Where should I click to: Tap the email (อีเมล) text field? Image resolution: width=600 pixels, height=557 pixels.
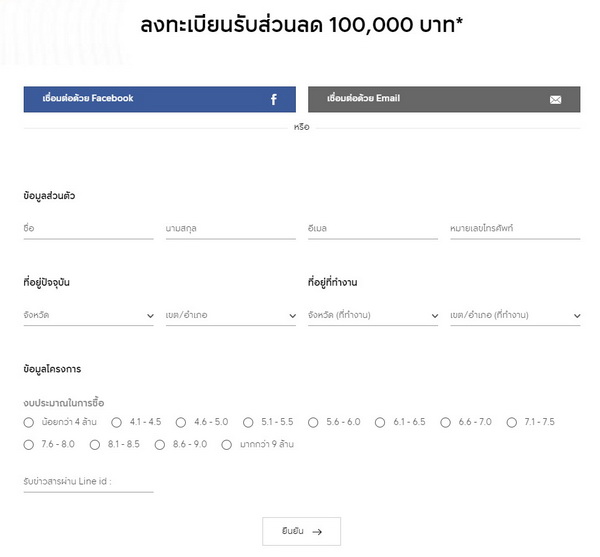click(372, 228)
